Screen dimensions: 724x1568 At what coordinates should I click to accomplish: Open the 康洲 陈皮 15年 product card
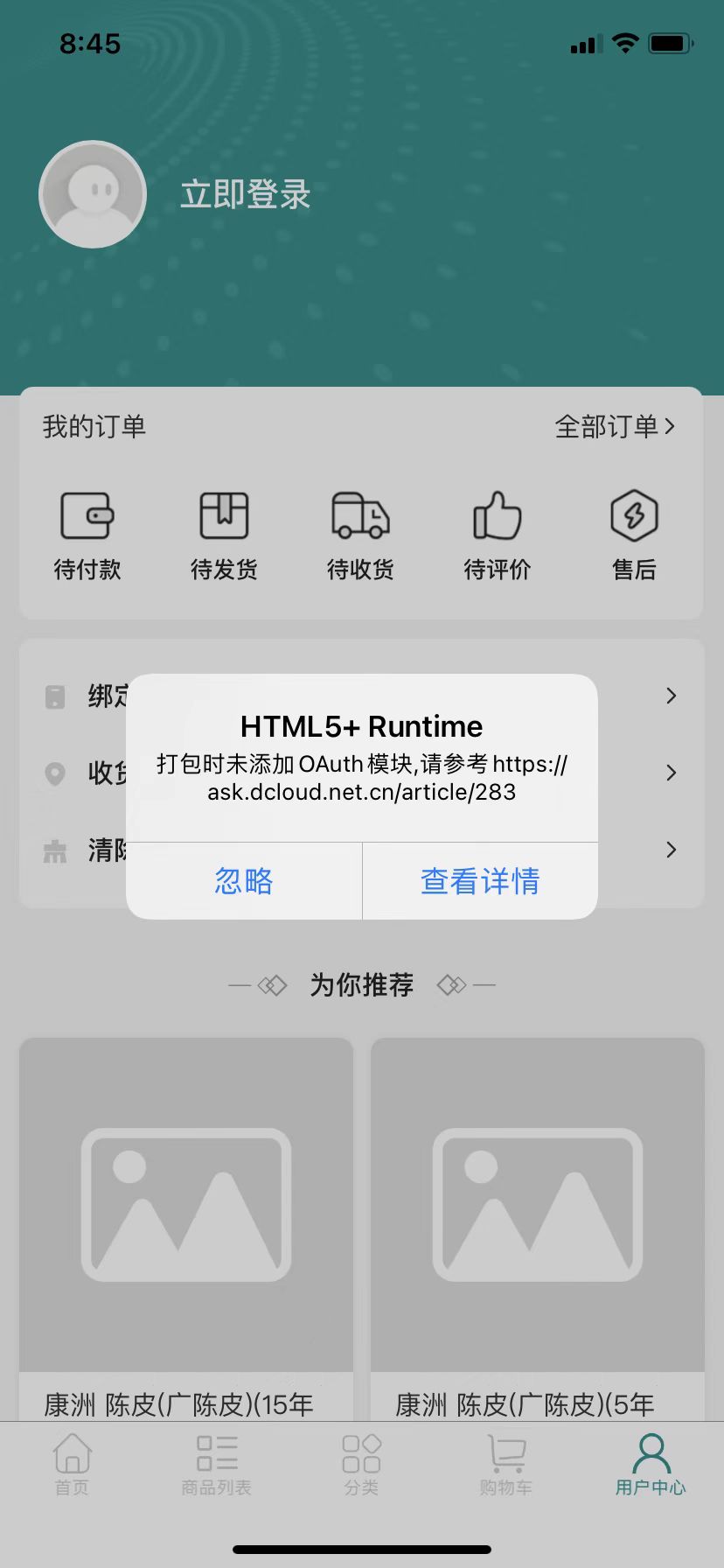[x=186, y=1225]
